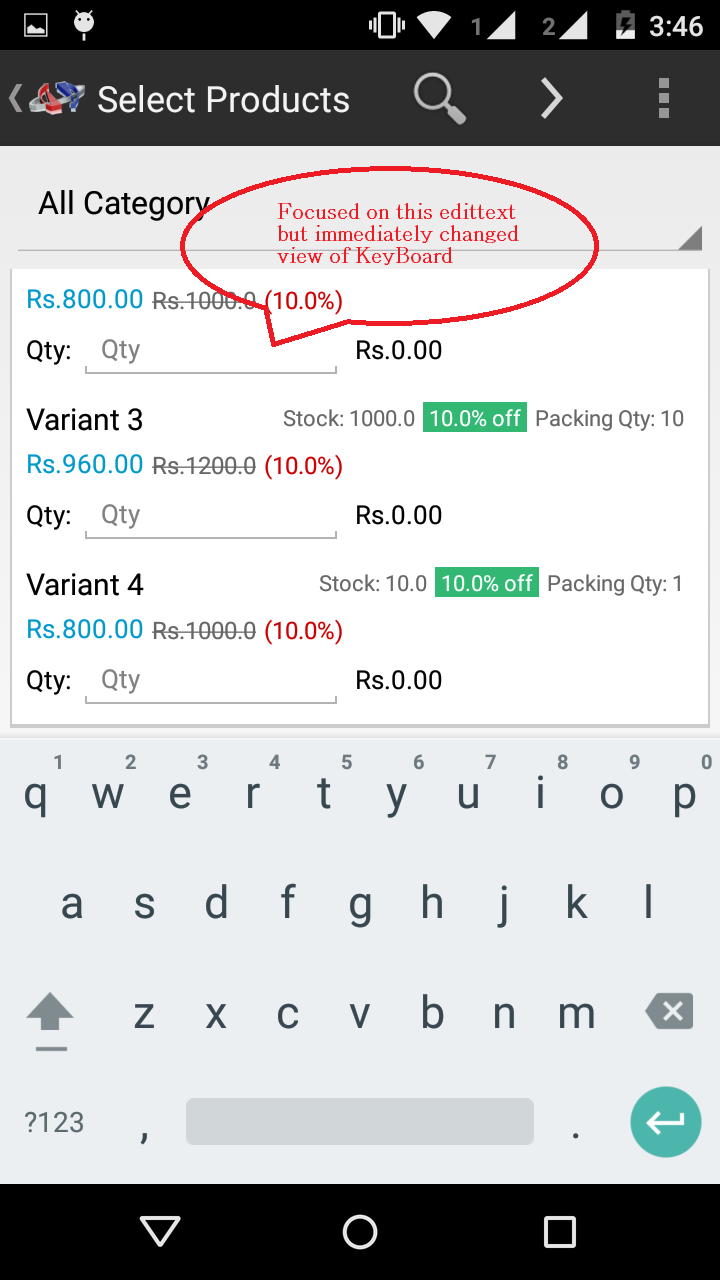Go to next step with forward arrow
720x1280 pixels.
[x=551, y=99]
